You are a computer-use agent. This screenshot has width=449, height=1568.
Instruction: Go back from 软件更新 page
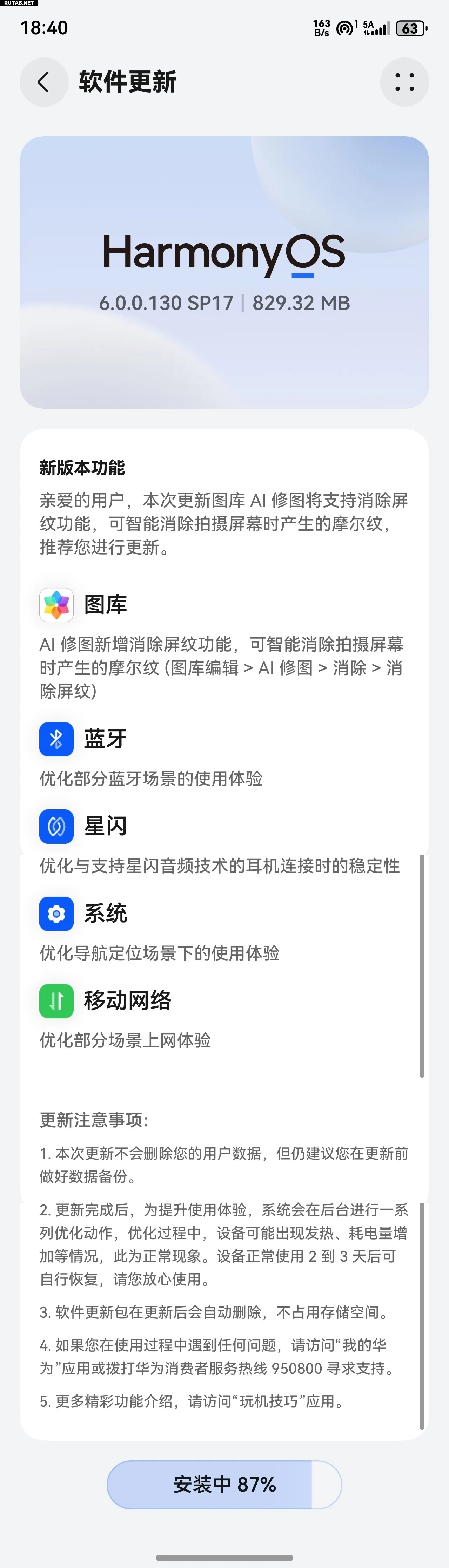(44, 82)
